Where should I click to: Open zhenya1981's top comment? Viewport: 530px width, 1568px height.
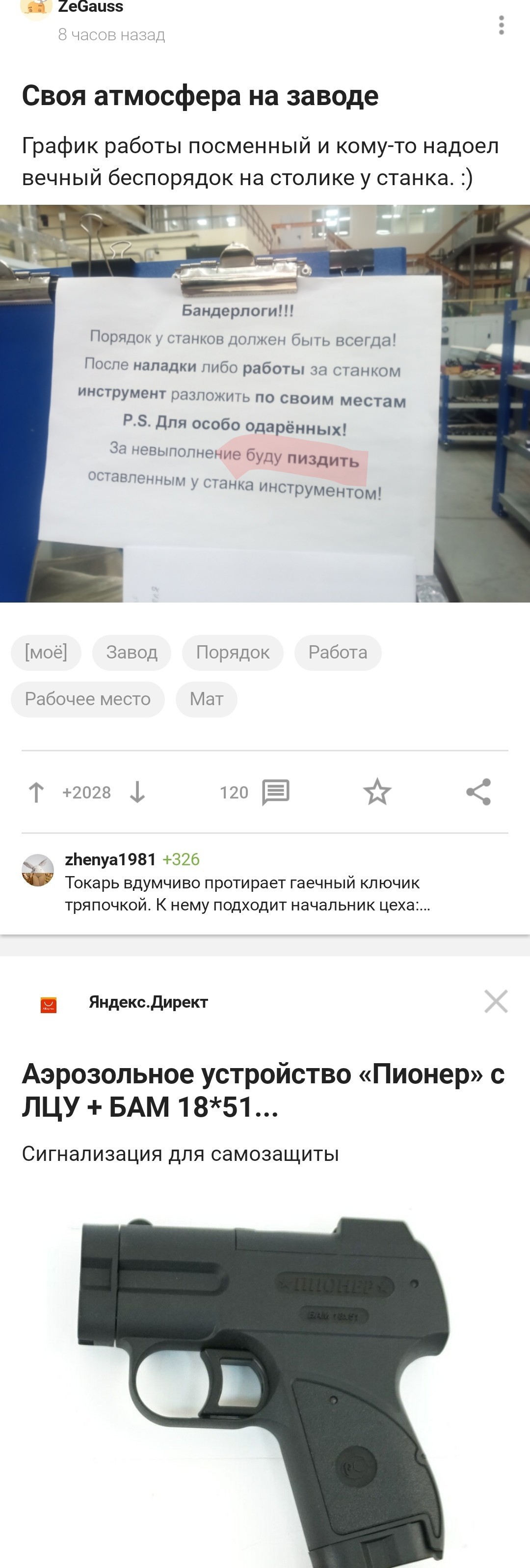click(x=247, y=894)
